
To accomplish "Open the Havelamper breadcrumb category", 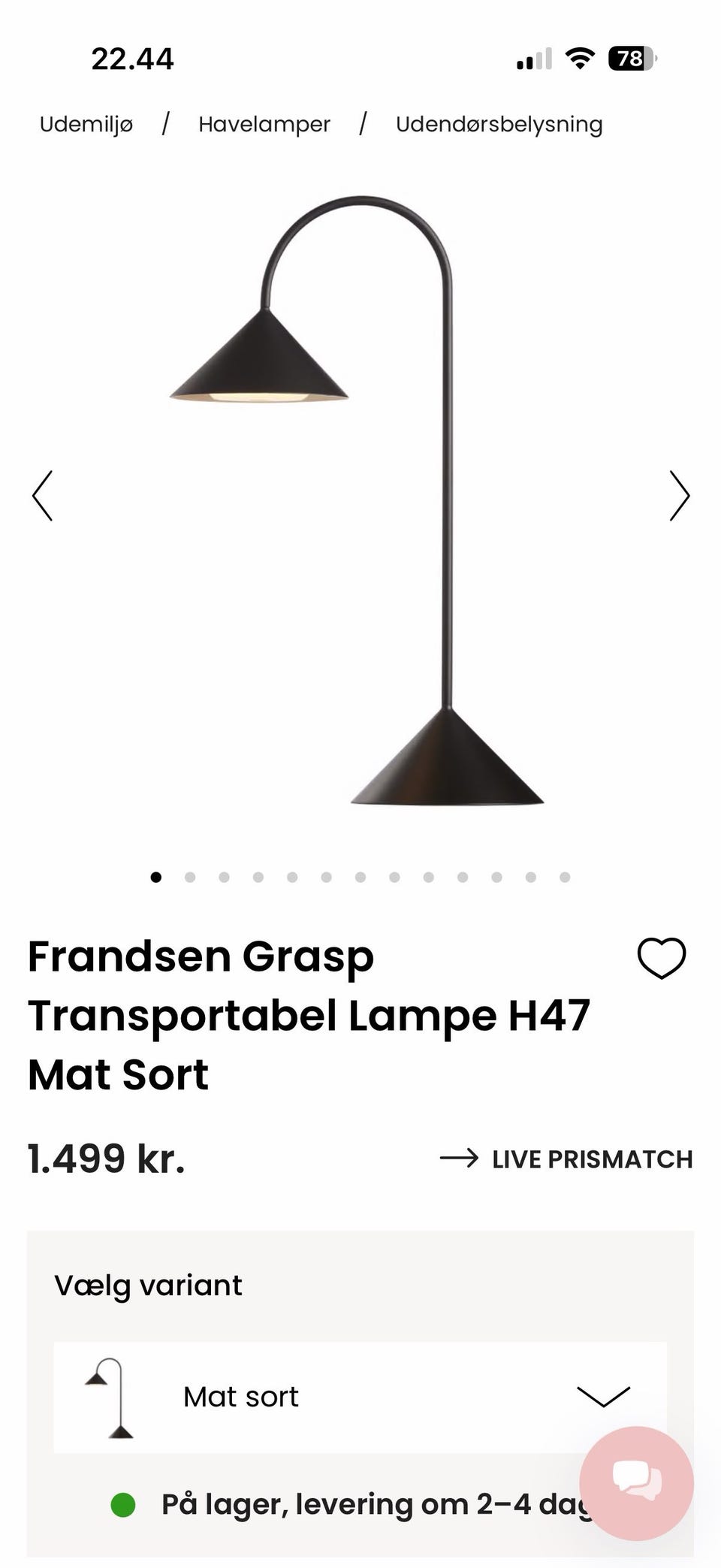I will [264, 124].
